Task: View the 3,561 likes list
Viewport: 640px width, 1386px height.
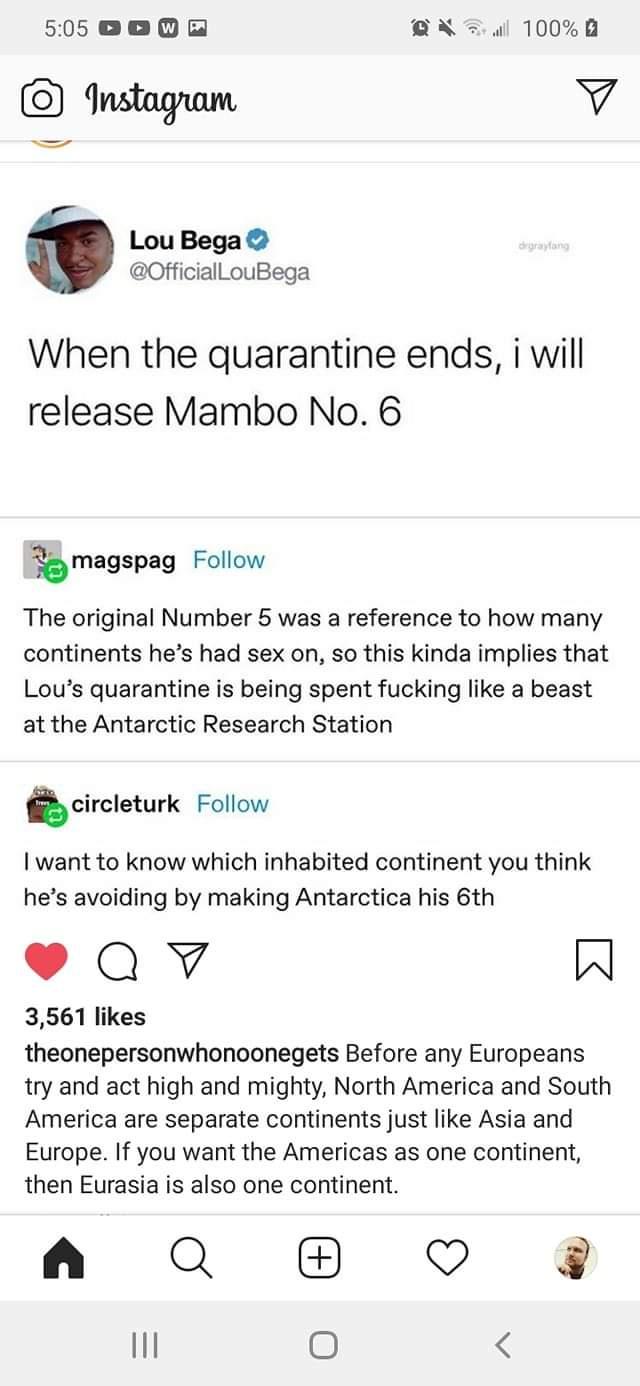Action: [x=84, y=1017]
